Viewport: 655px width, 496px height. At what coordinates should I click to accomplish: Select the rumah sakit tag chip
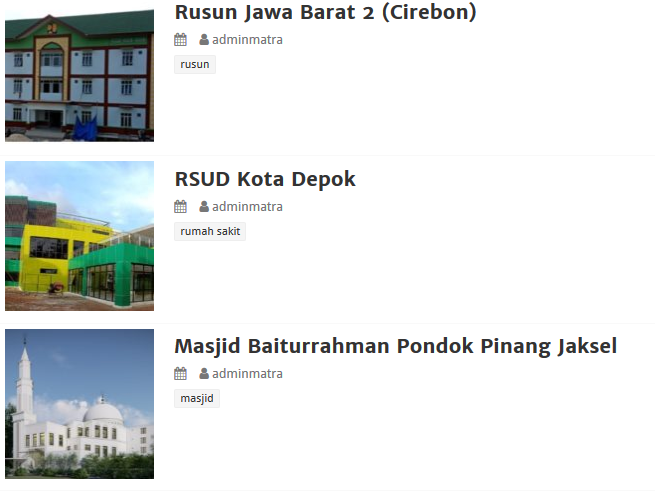click(x=210, y=231)
